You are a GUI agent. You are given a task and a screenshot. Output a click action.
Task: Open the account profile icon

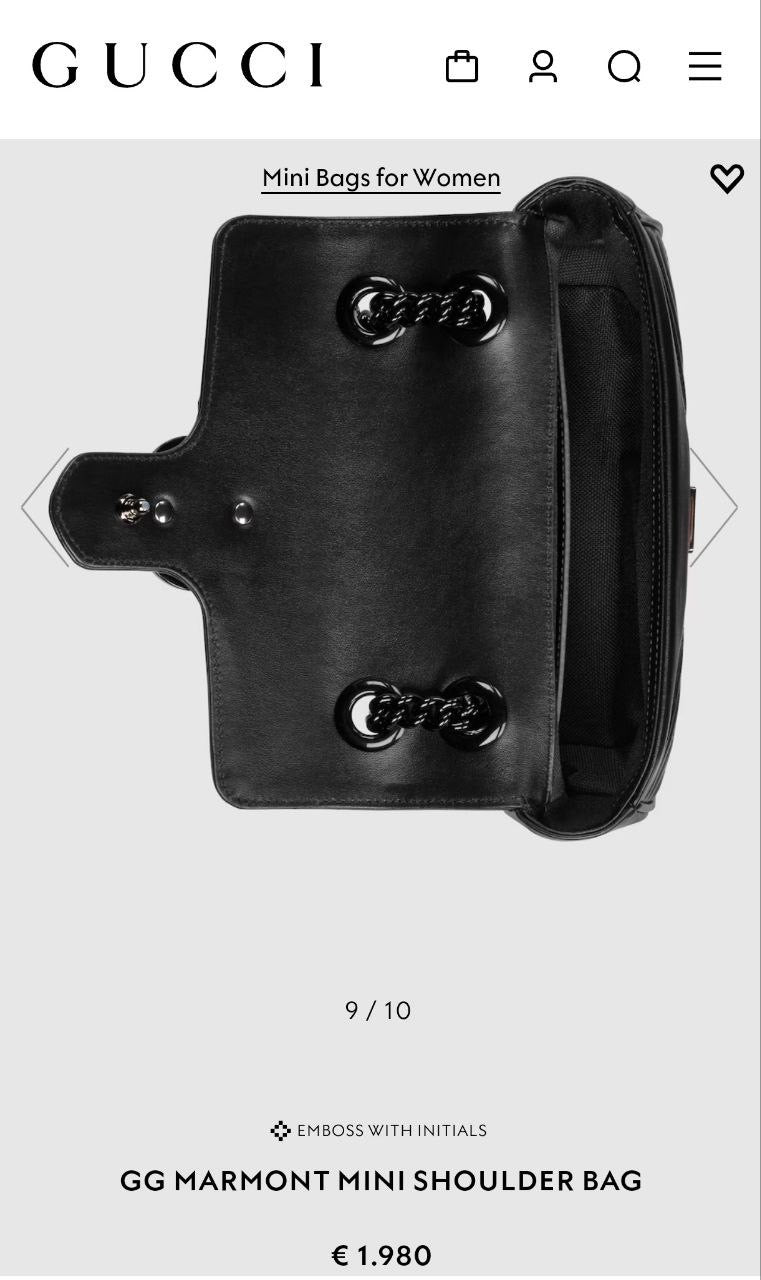pyautogui.click(x=543, y=67)
